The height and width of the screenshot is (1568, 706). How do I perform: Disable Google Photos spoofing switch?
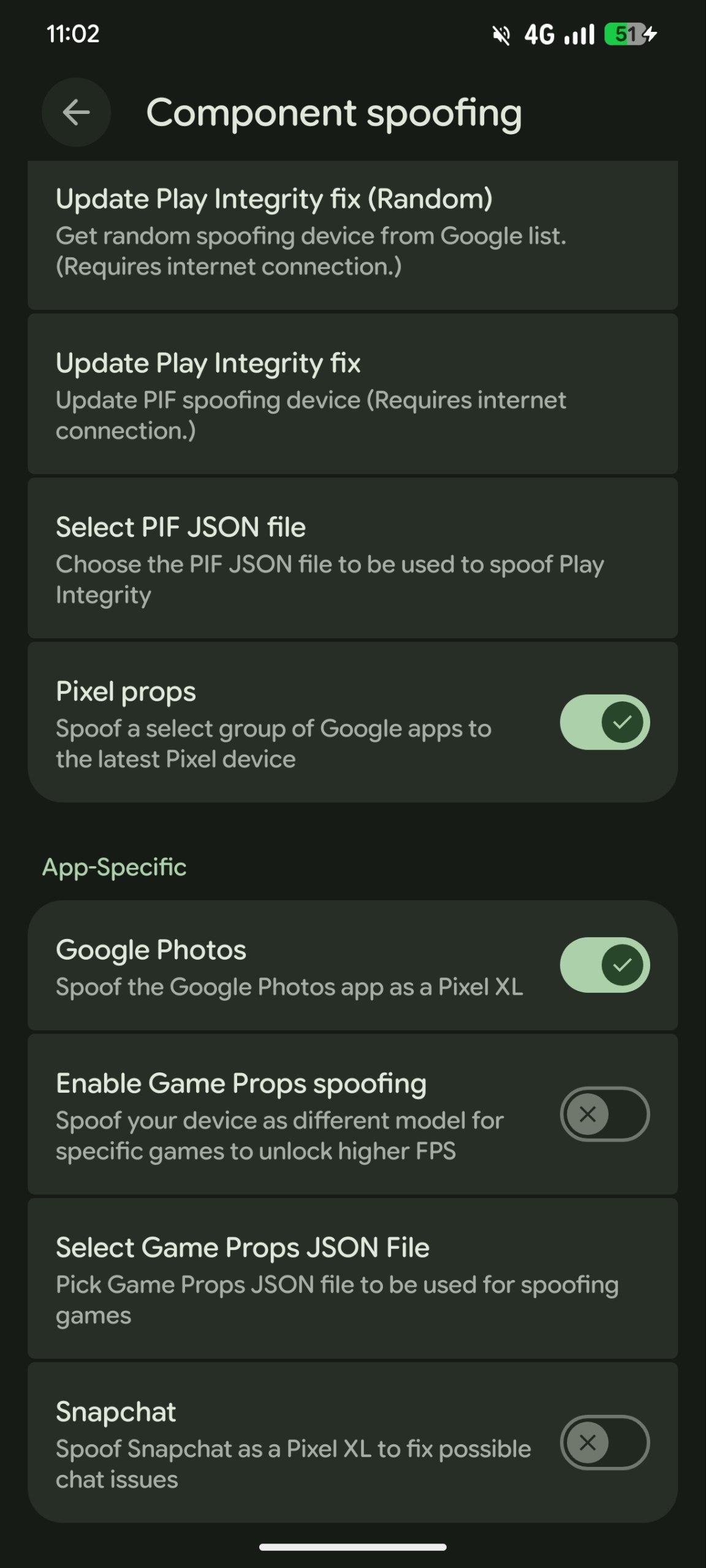pos(604,965)
